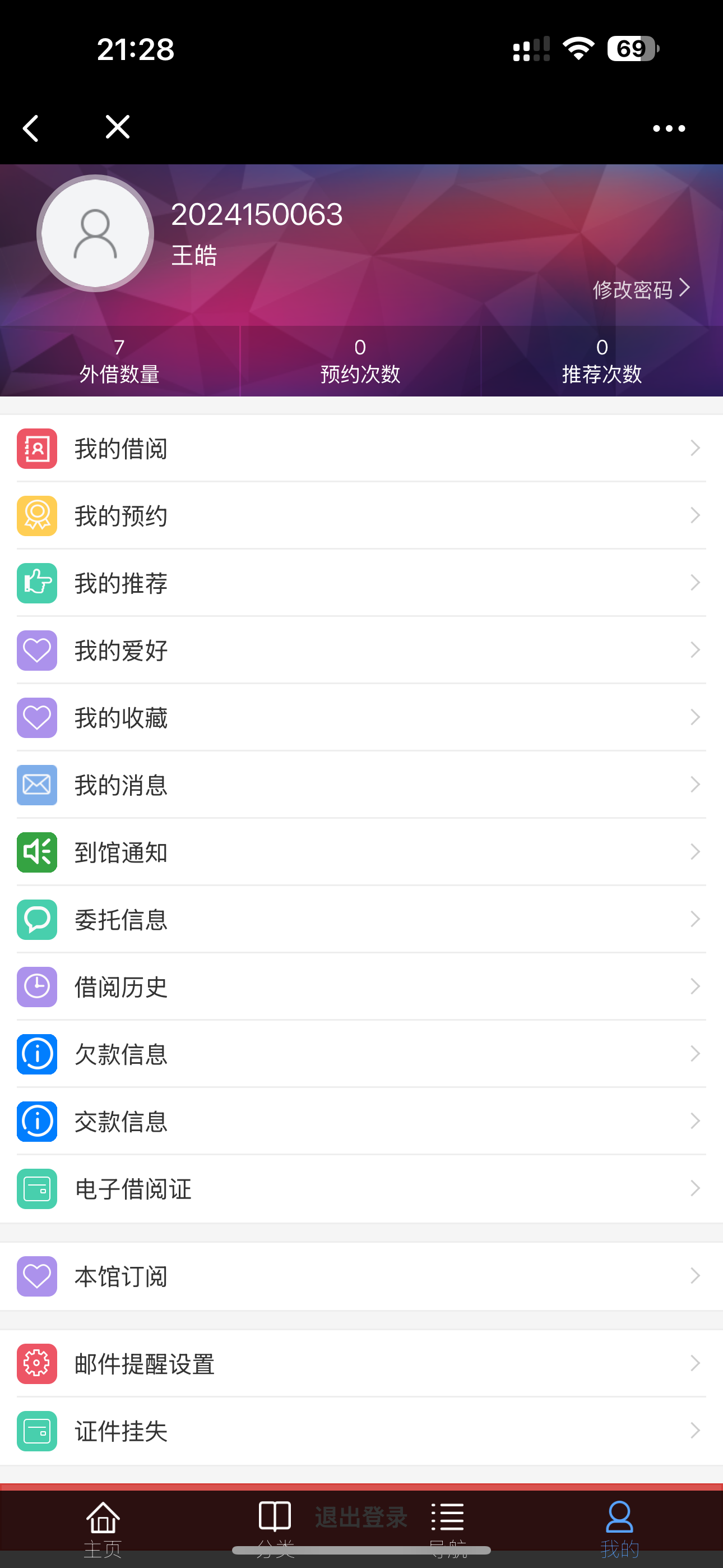Open the three-dot overflow menu
The height and width of the screenshot is (1568, 723).
pyautogui.click(x=668, y=128)
